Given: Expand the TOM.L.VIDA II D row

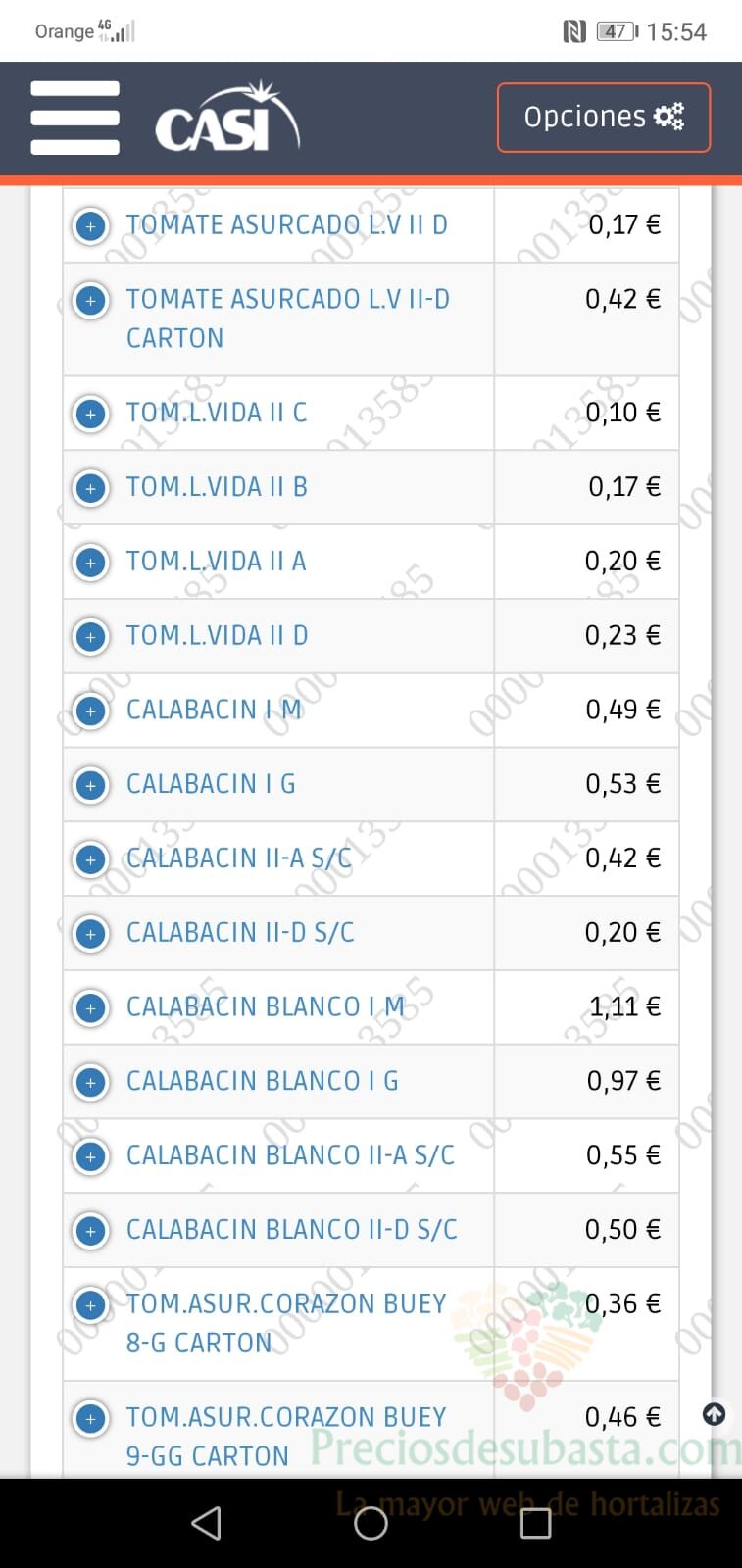Looking at the screenshot, I should click(91, 637).
